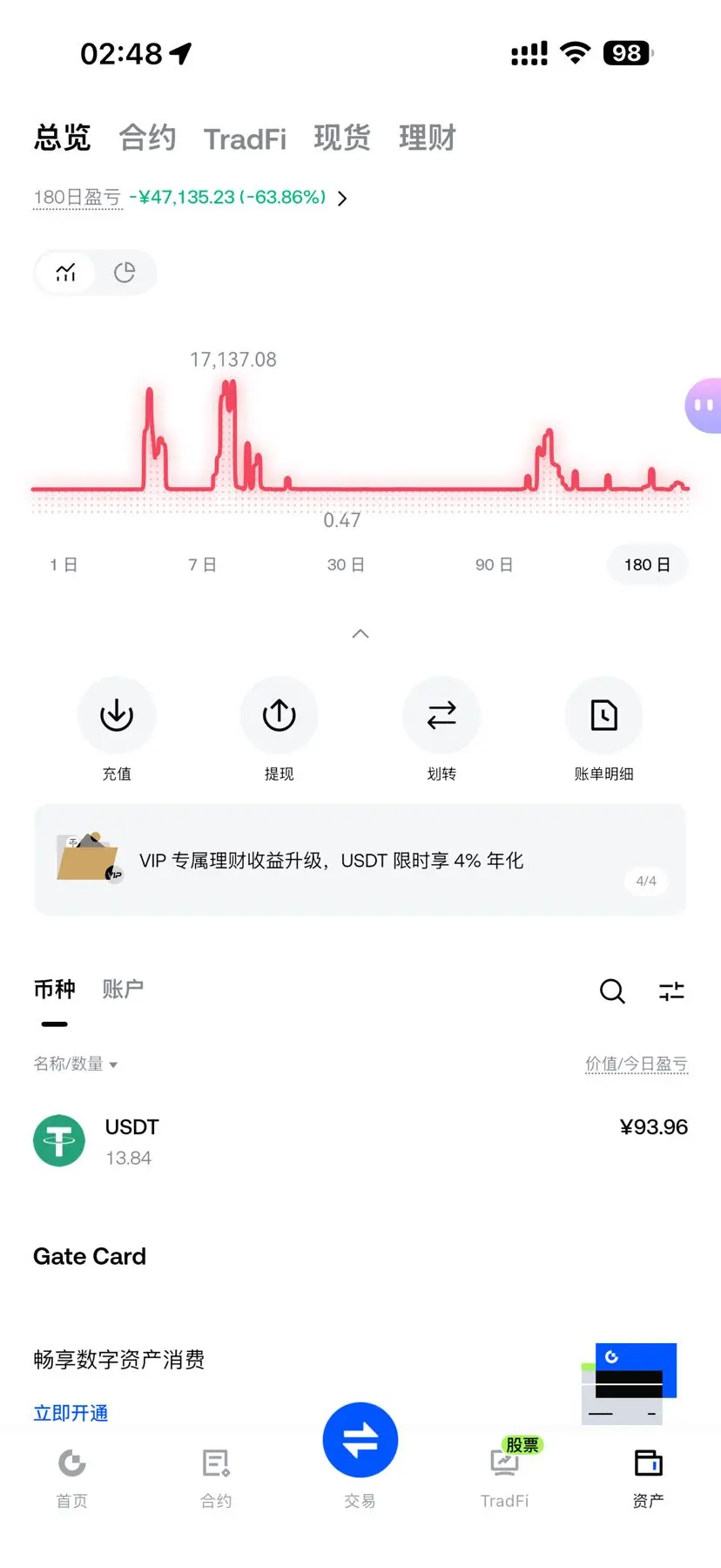Open the USDT asset row

tap(360, 1141)
